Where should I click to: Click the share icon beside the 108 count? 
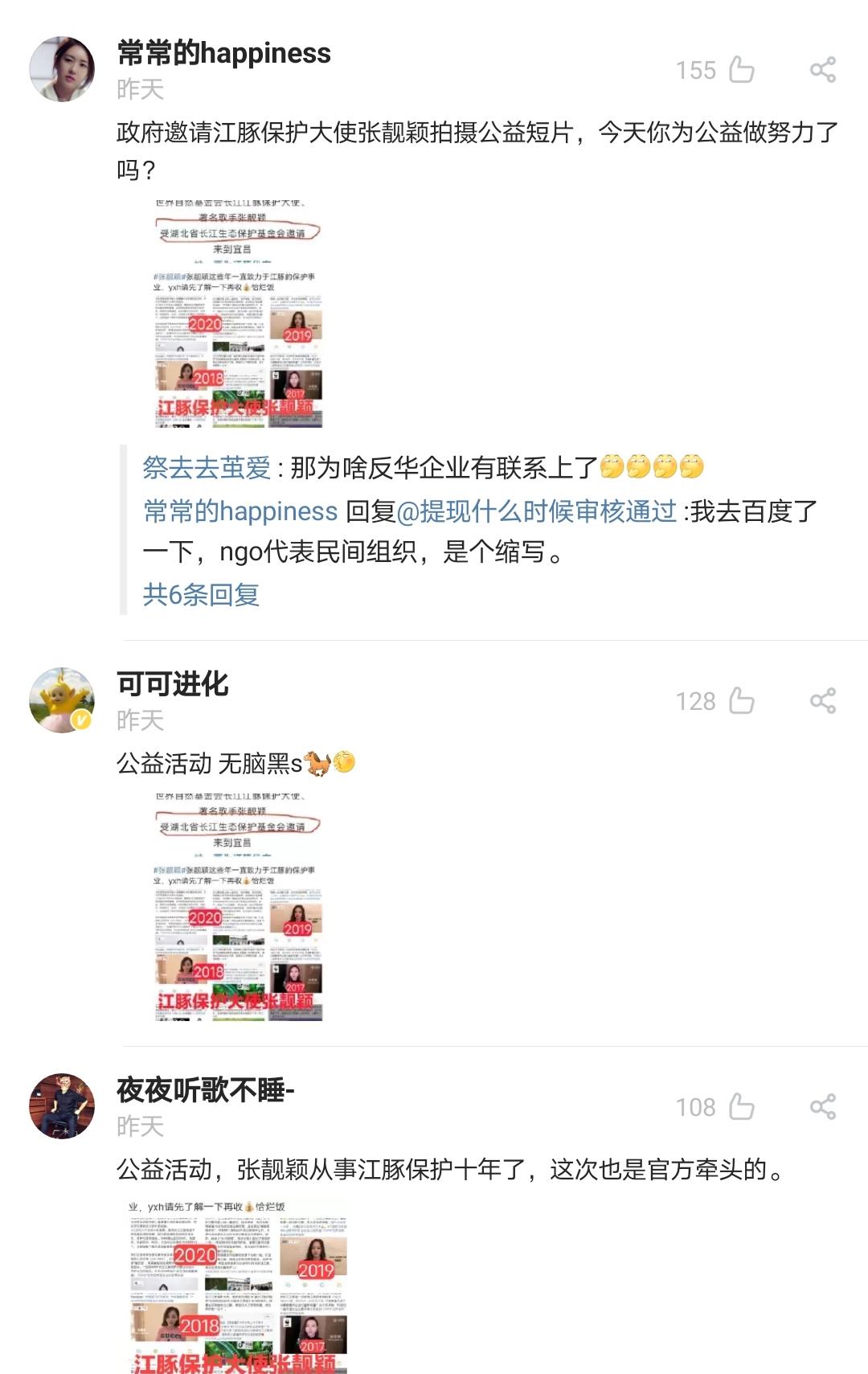click(821, 1107)
